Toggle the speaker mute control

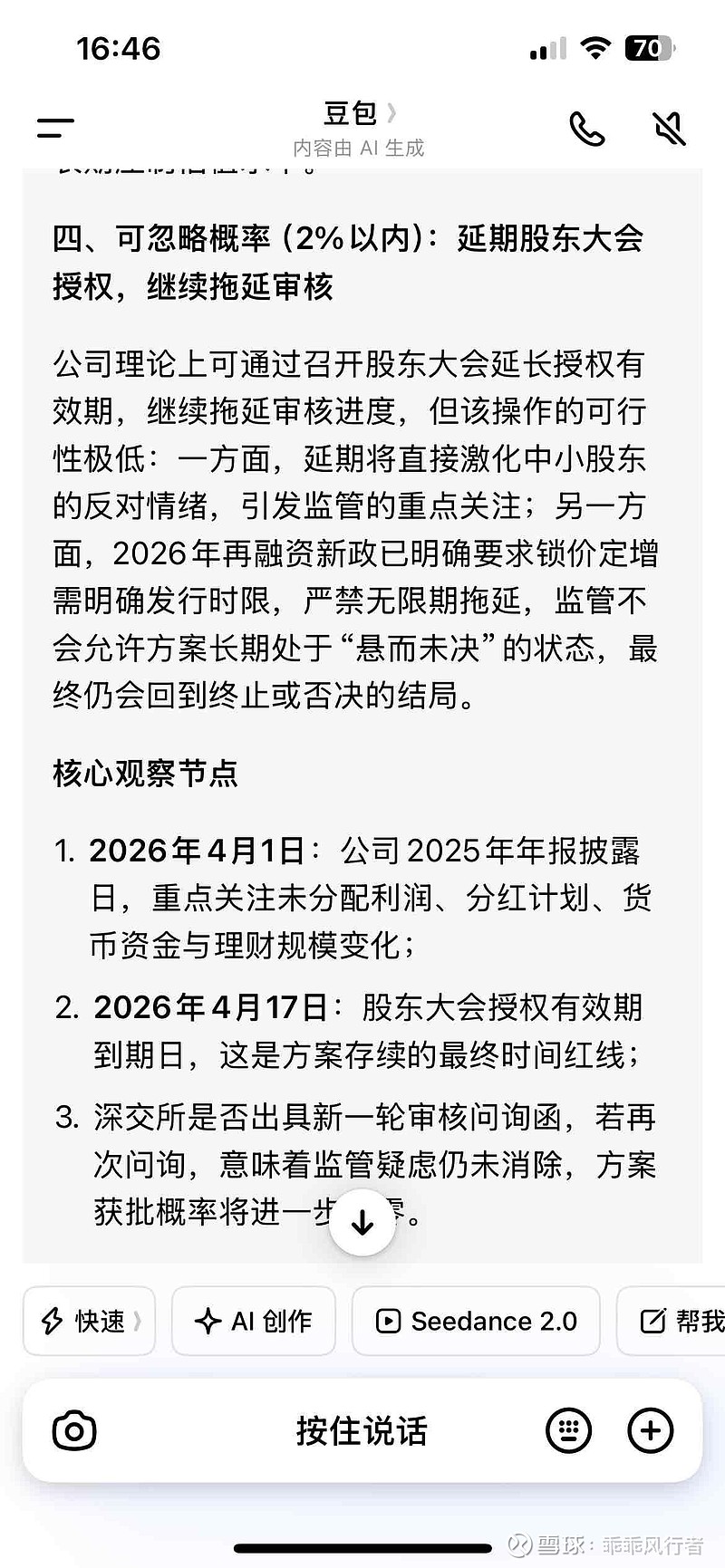(x=668, y=127)
